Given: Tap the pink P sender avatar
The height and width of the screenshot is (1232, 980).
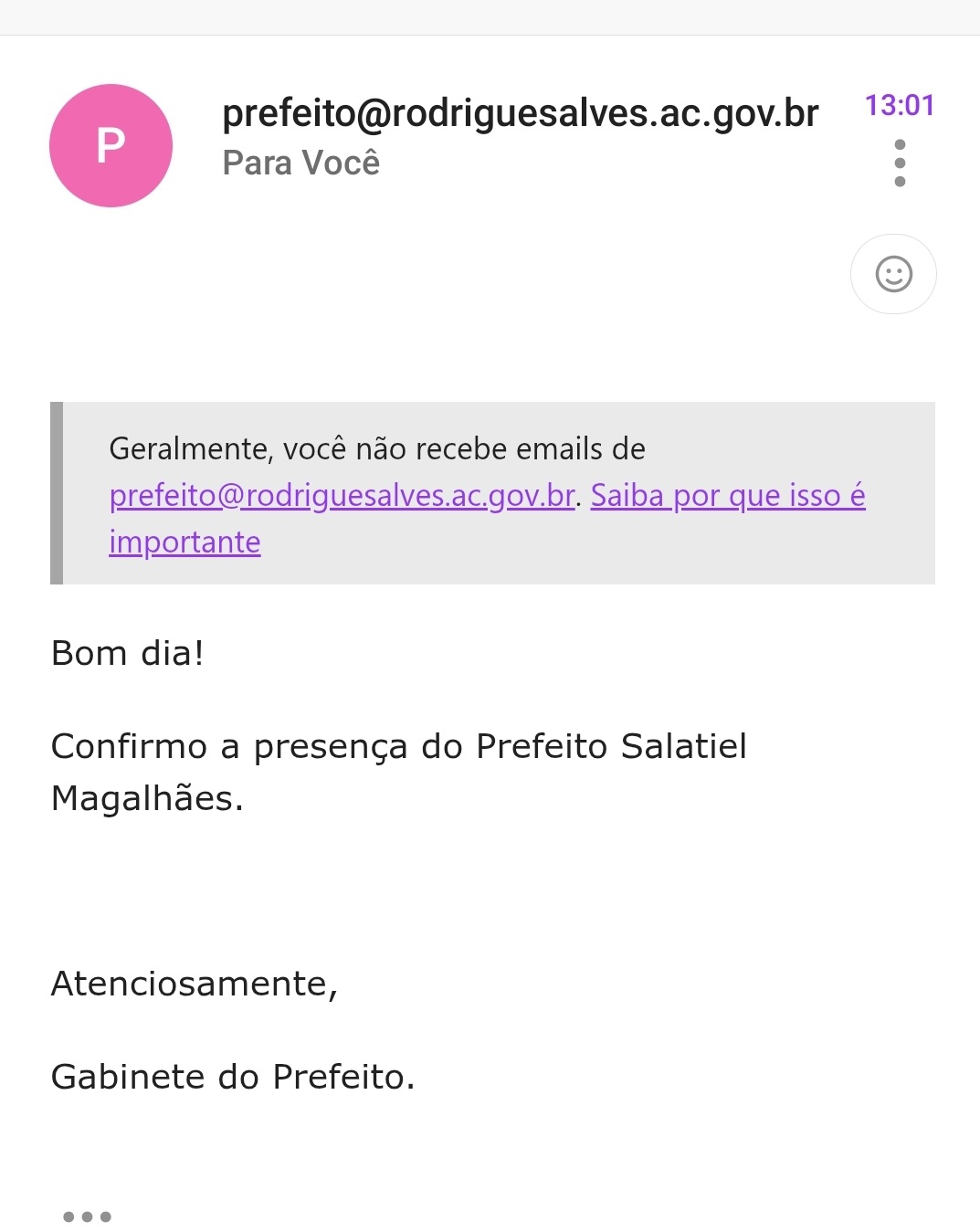Looking at the screenshot, I should 111,146.
